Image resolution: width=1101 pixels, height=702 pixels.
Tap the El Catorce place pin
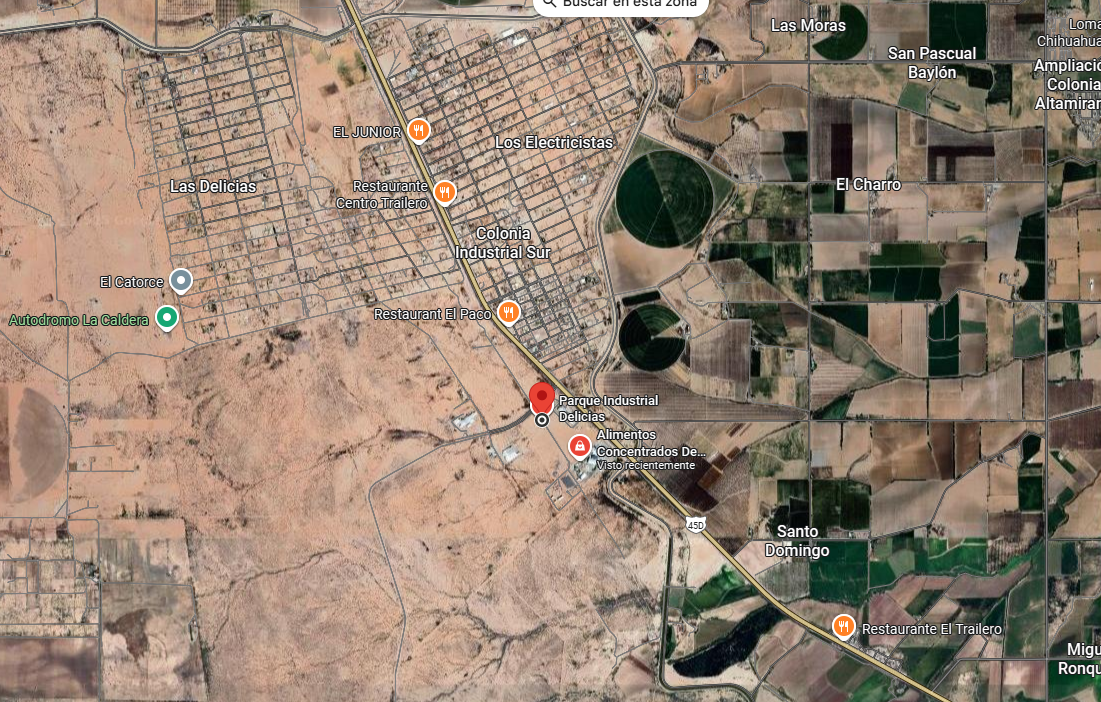pyautogui.click(x=181, y=281)
